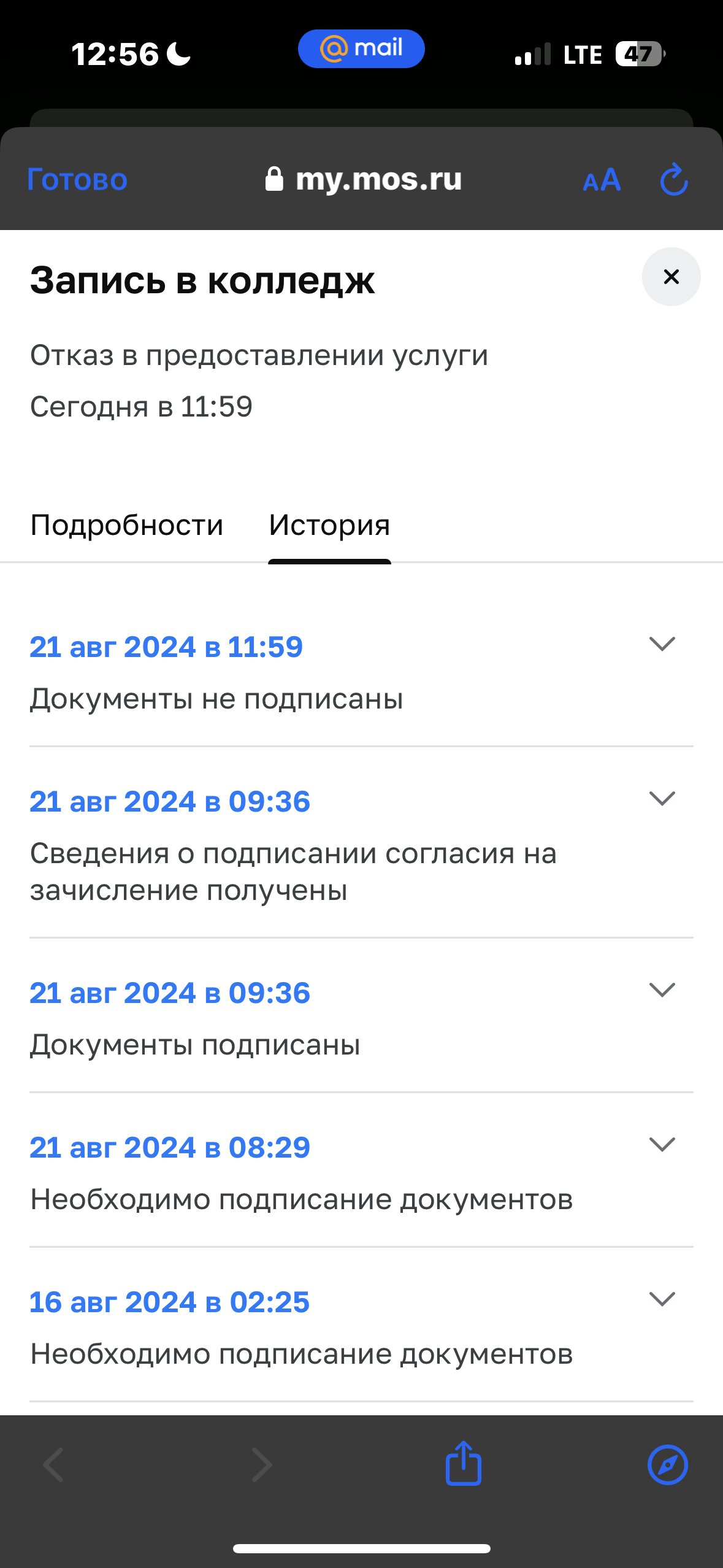Expand the 11:59 Документы не подписаны entry

click(x=662, y=644)
